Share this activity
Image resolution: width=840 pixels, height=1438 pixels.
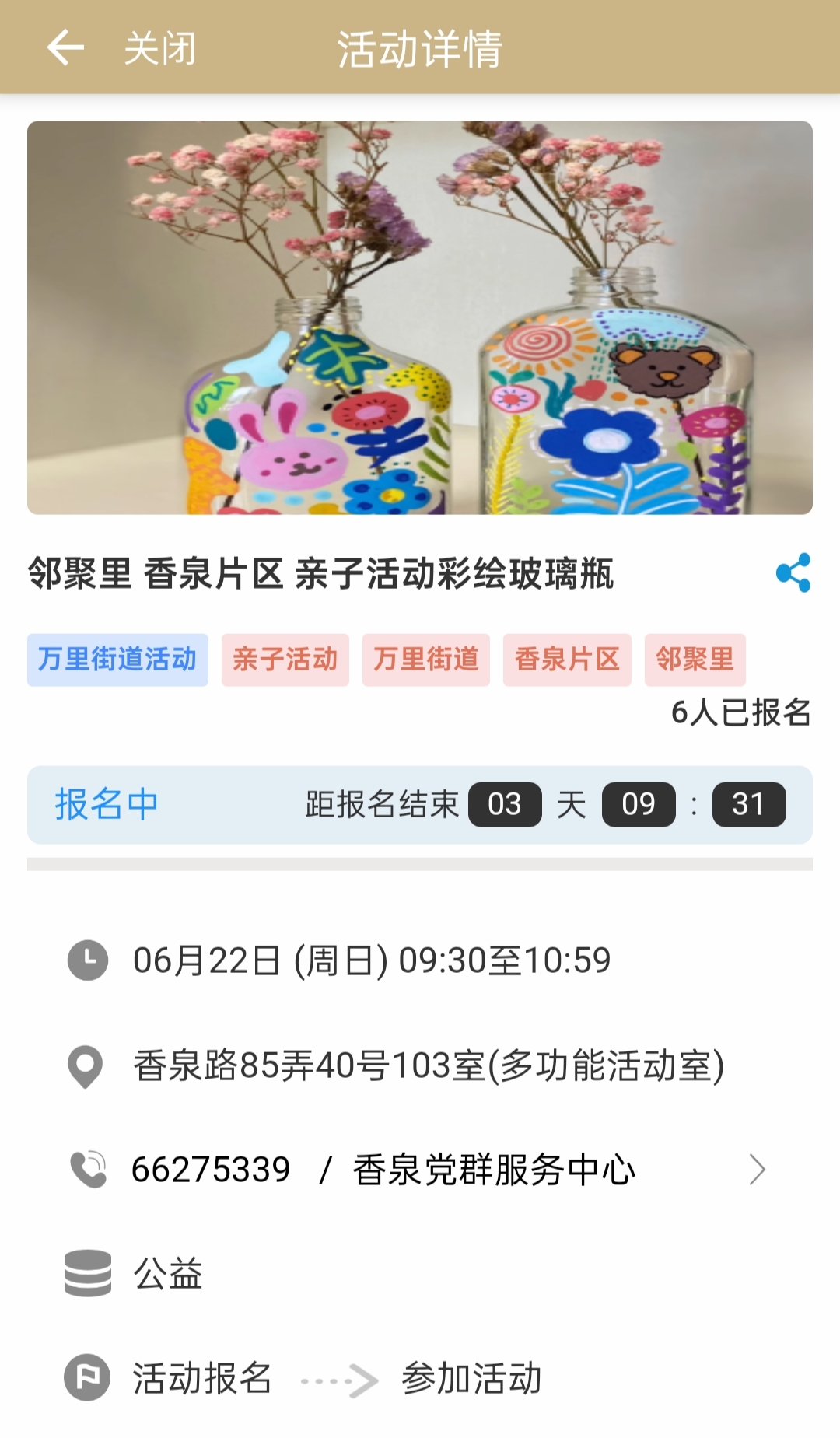[x=793, y=573]
